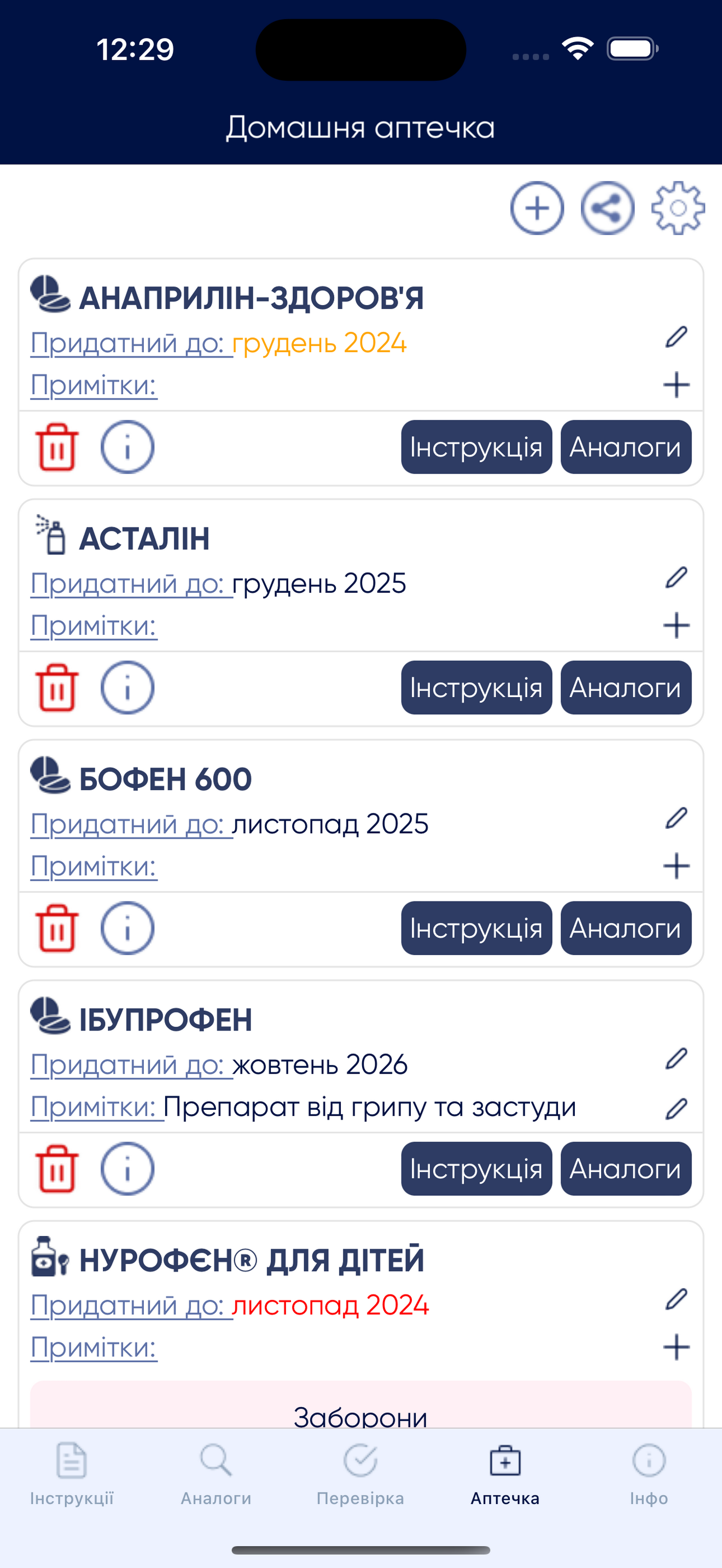Add a note to БОФЕН 600
This screenshot has height=1568, width=722.
(x=677, y=865)
